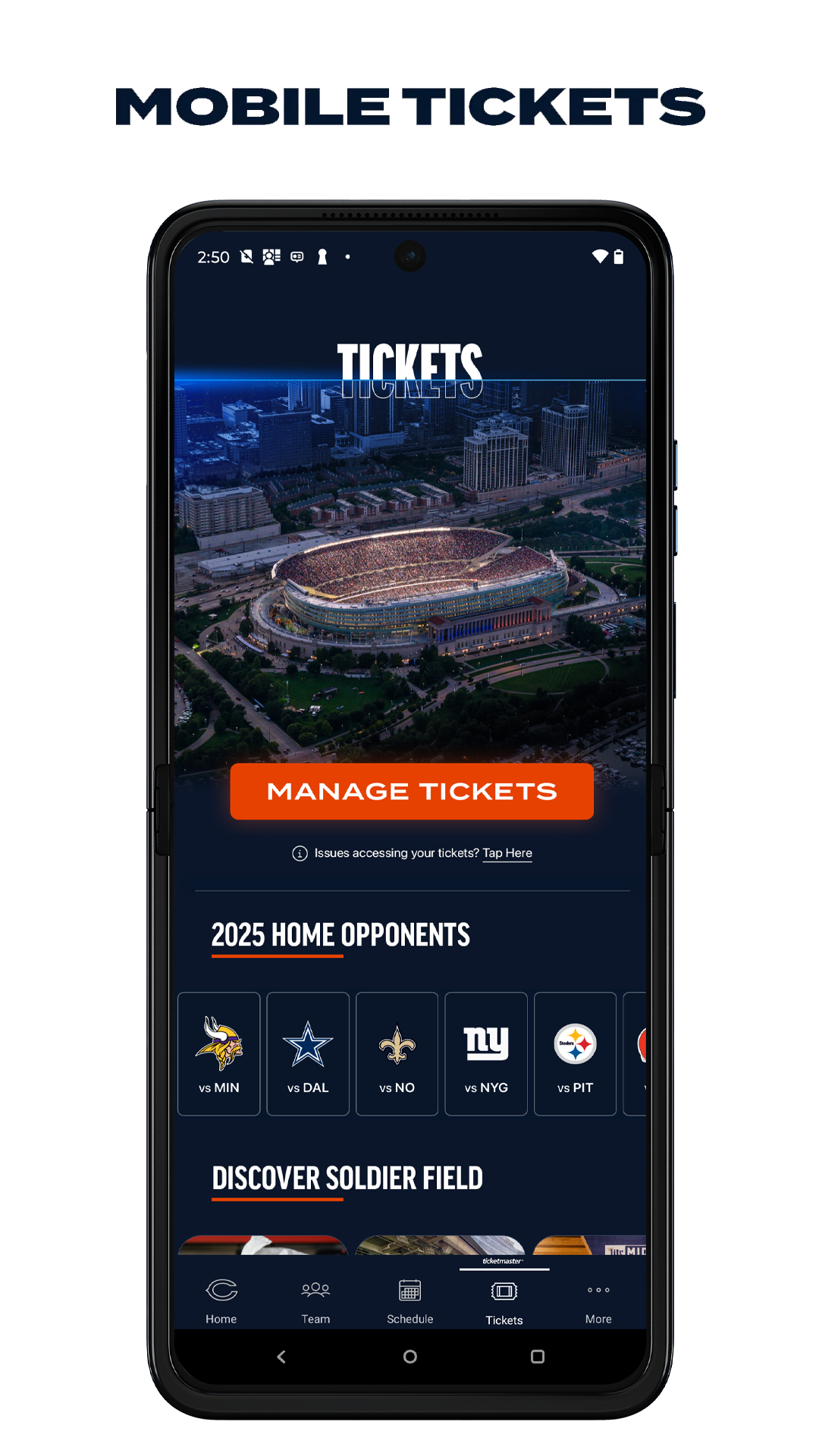
Task: Select the New Orleans Saints fleur-de-lis logo
Action: (x=397, y=1044)
